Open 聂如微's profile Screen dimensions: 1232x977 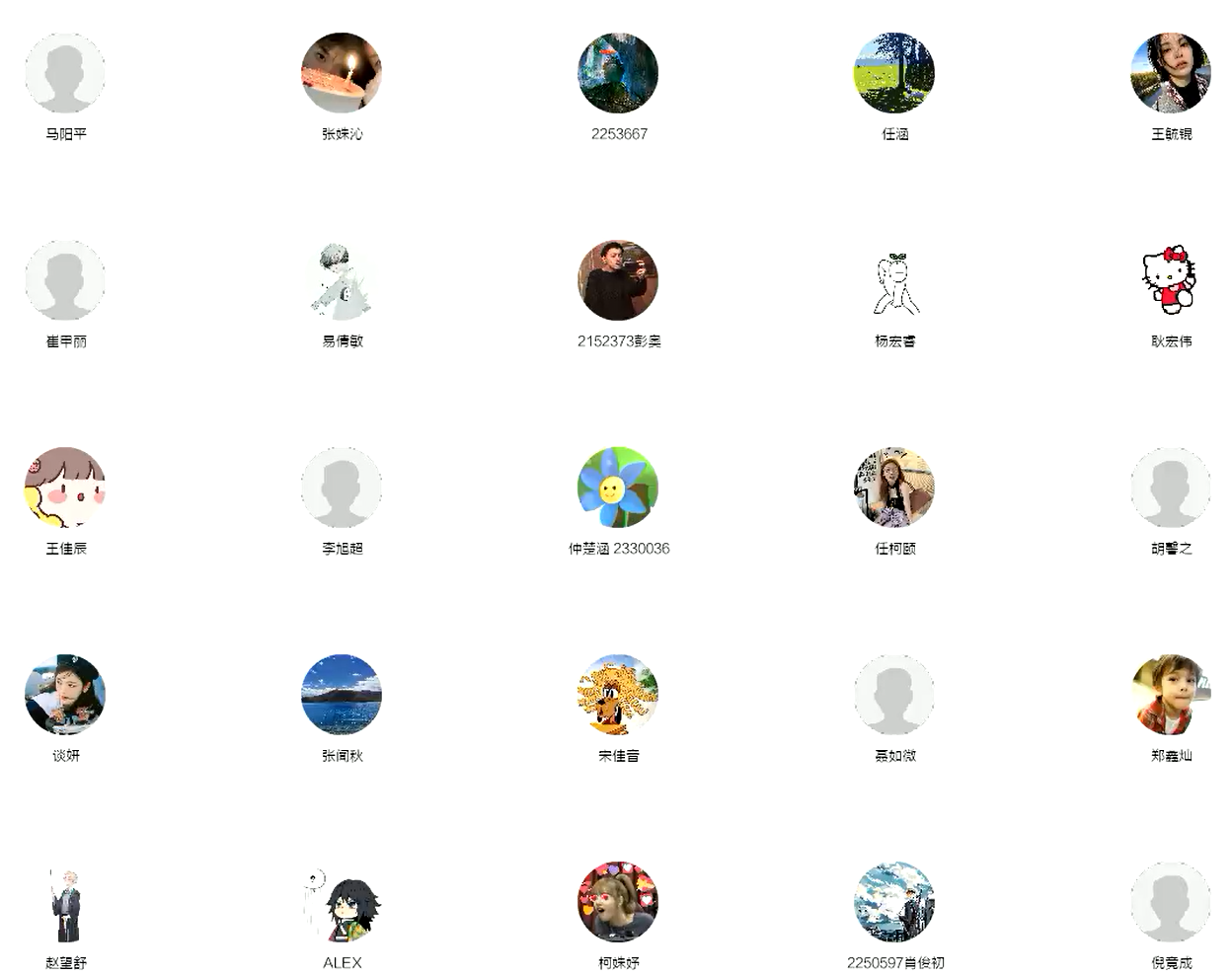tap(894, 695)
